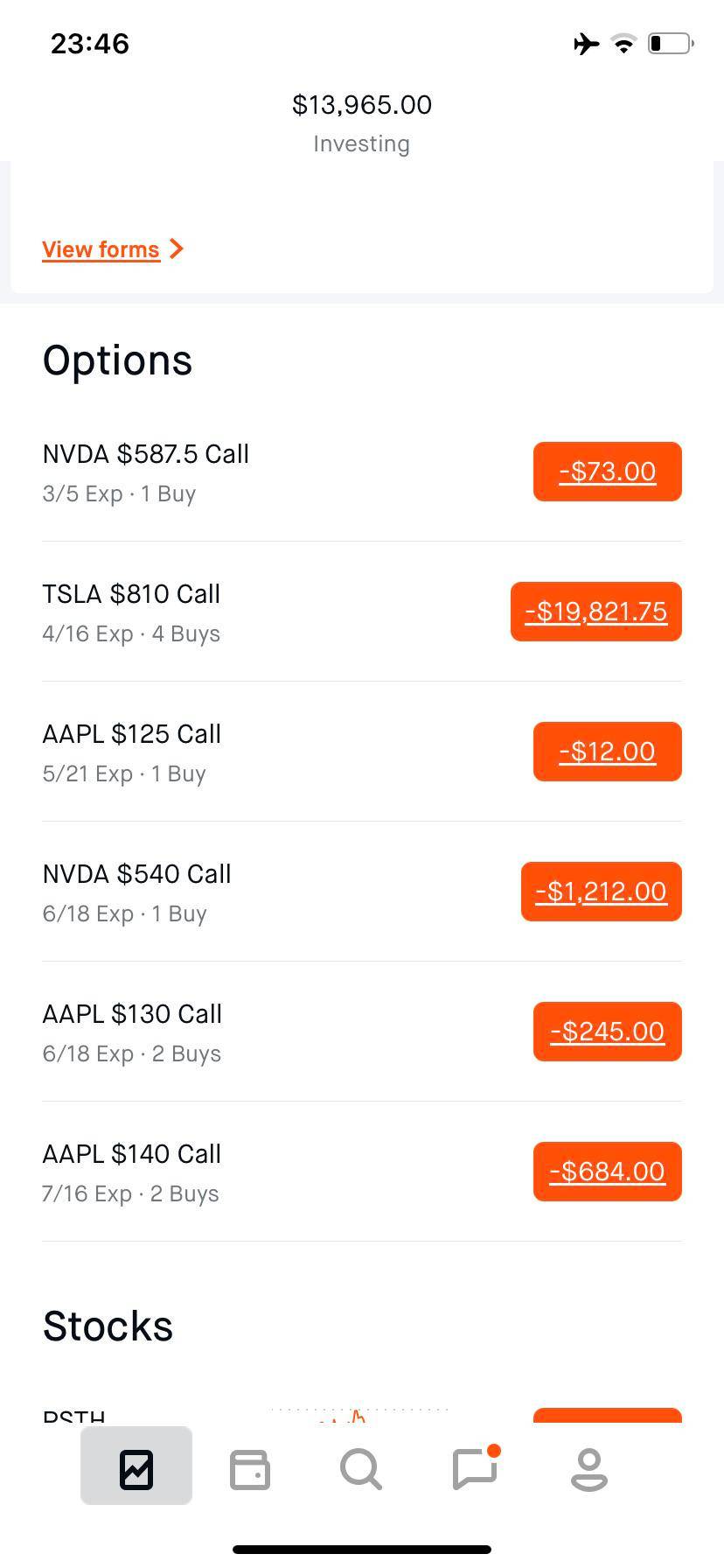This screenshot has height=1568, width=724.
Task: Tap the -$19,821.75 return badge
Action: (x=595, y=612)
